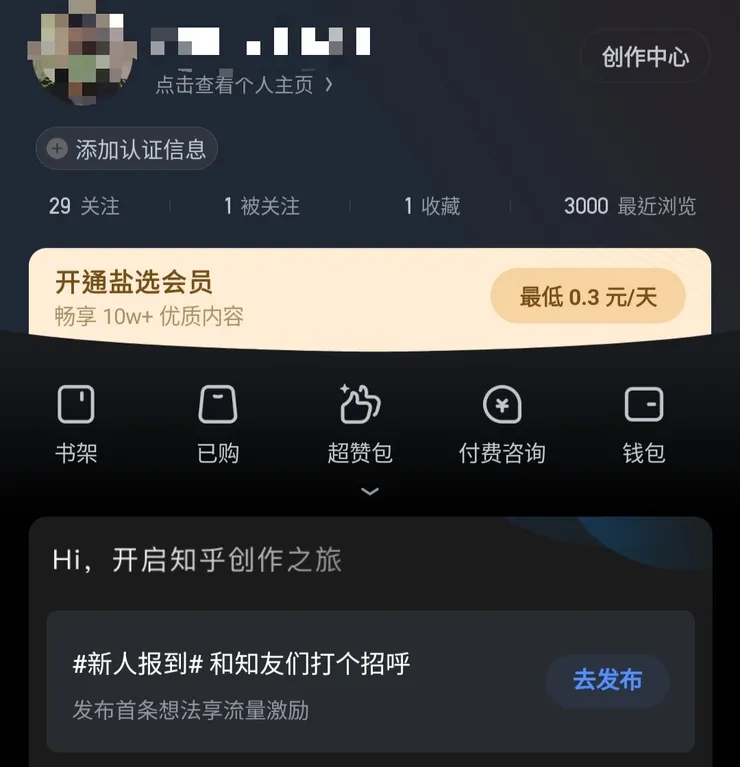Screen dimensions: 740x767
Task: Tap the thumbs-up icon above 超赞包
Action: coord(360,403)
